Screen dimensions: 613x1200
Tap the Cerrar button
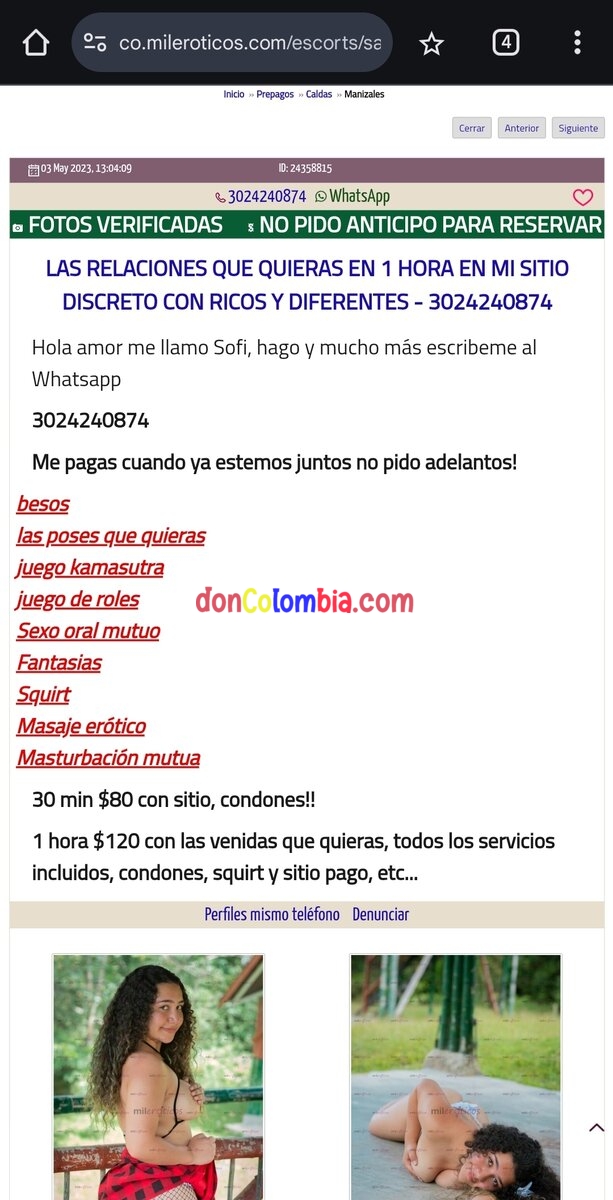(471, 128)
